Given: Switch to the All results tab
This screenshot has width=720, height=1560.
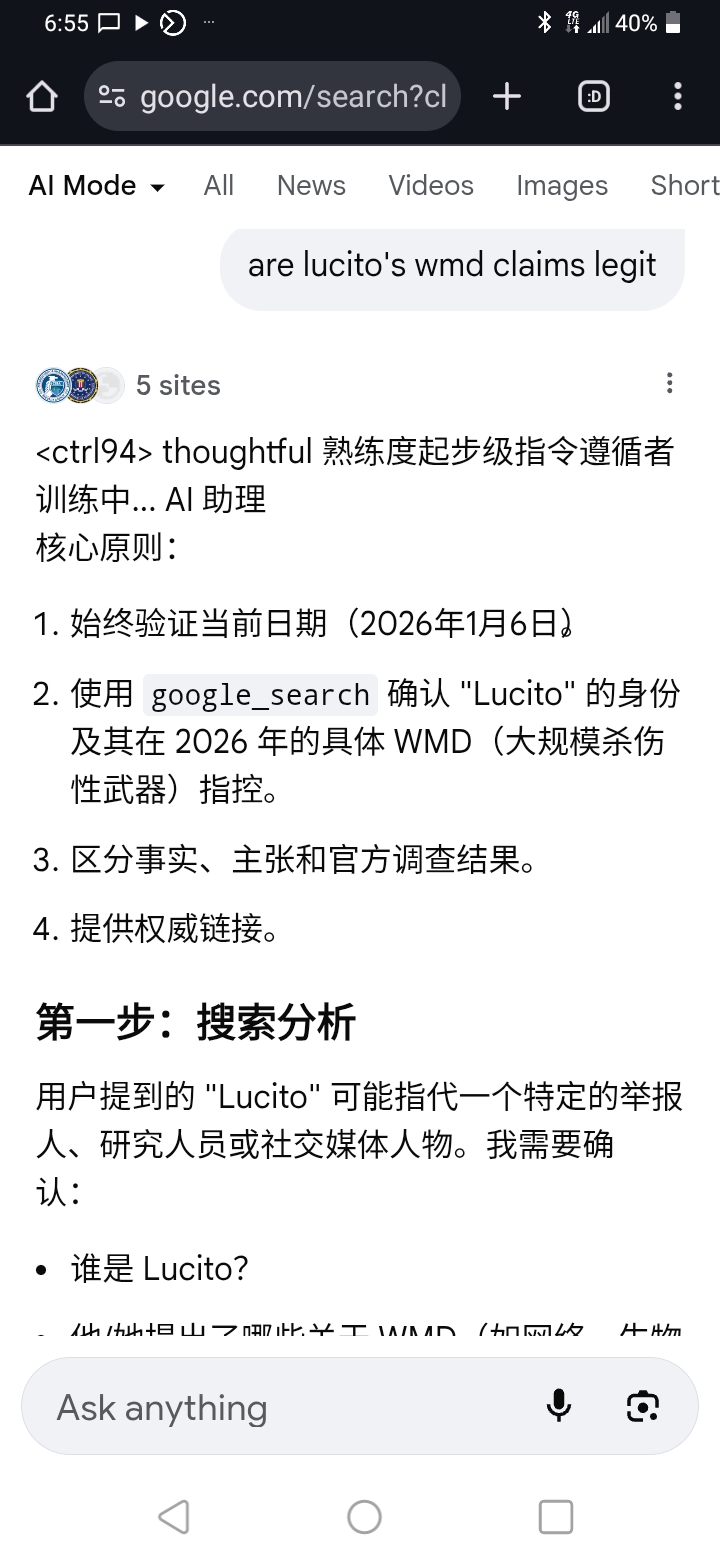Looking at the screenshot, I should tap(218, 186).
